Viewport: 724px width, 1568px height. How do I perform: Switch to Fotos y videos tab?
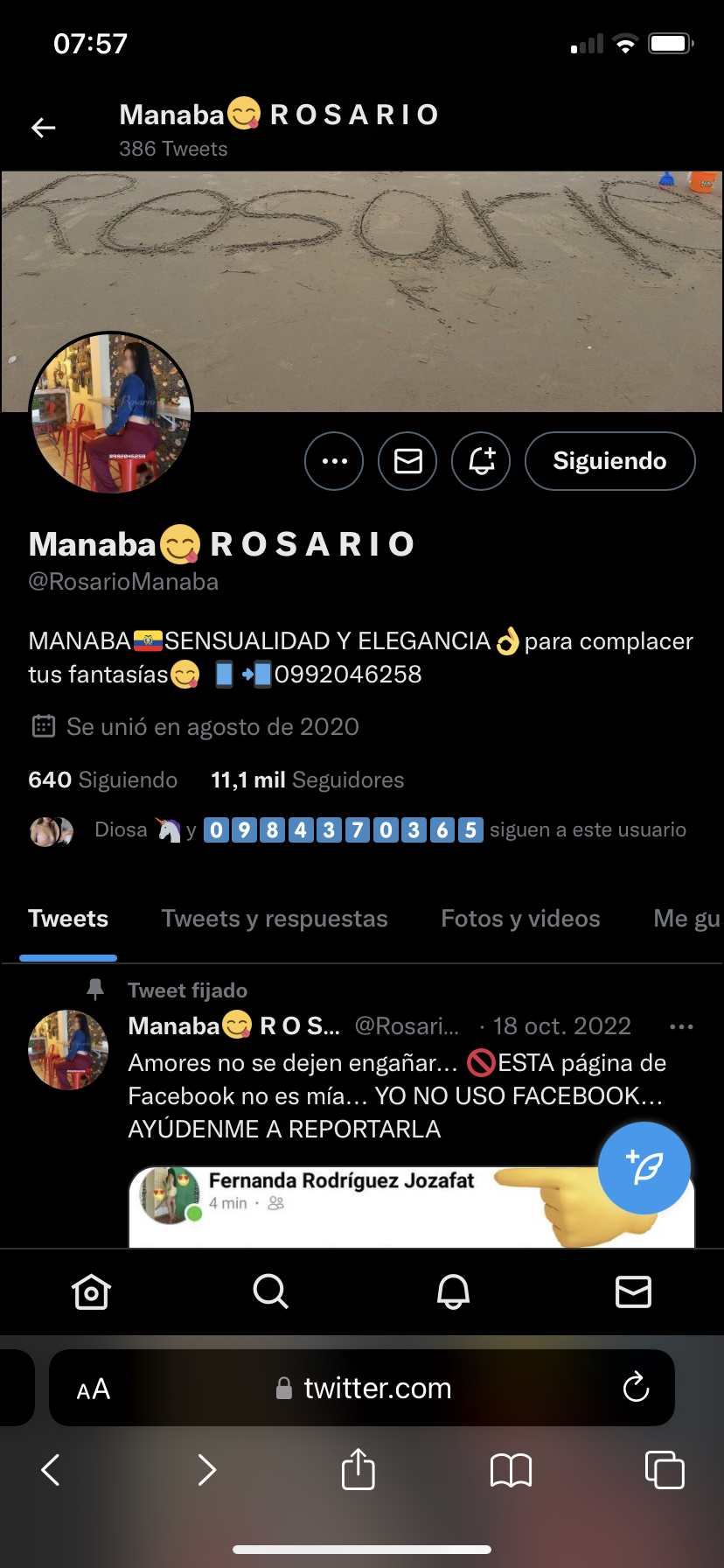point(520,919)
